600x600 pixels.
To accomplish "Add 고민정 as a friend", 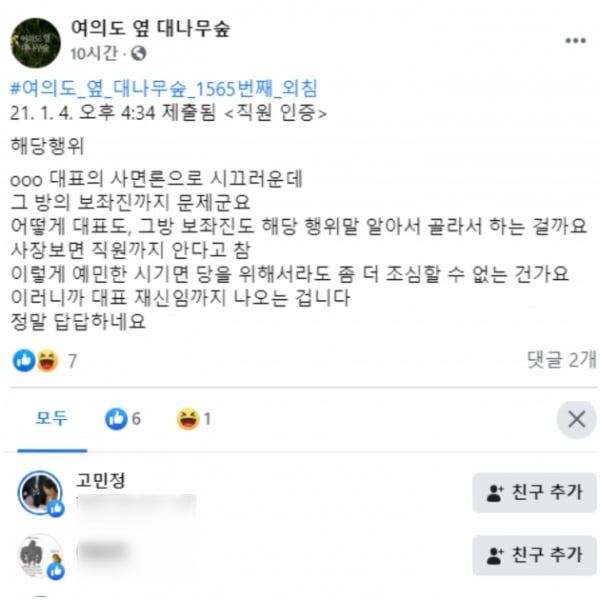I will point(534,493).
